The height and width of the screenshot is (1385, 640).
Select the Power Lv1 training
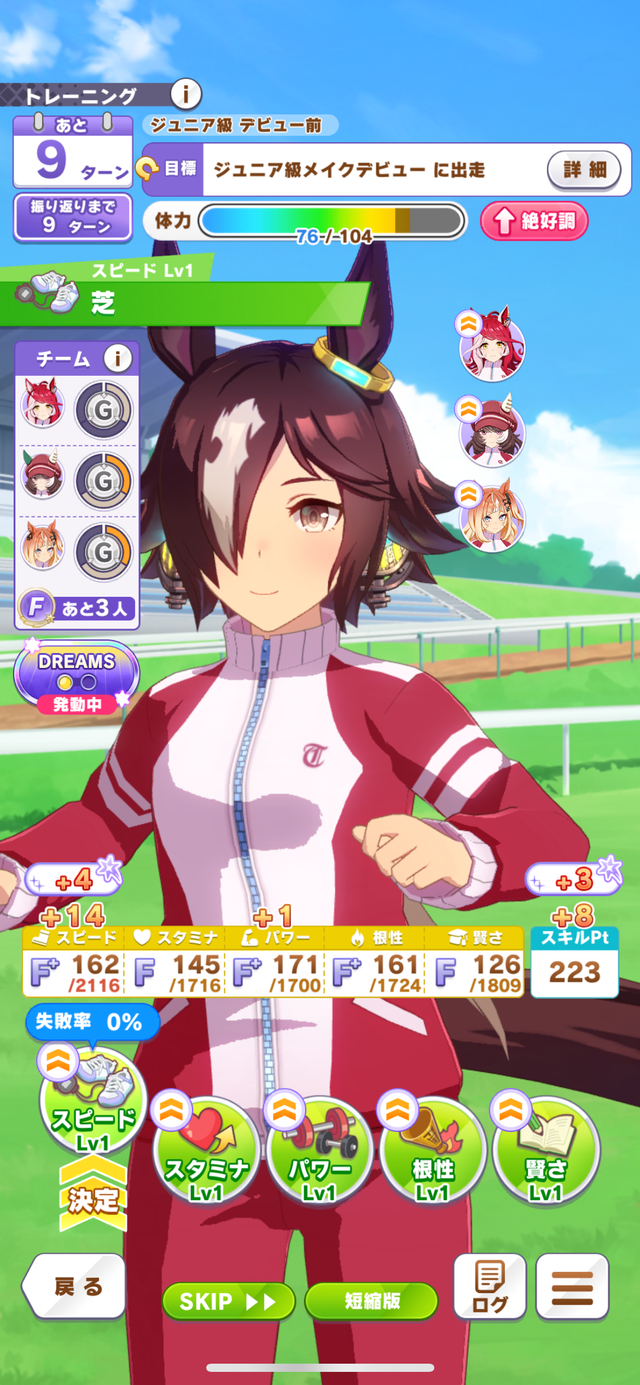pos(319,1150)
